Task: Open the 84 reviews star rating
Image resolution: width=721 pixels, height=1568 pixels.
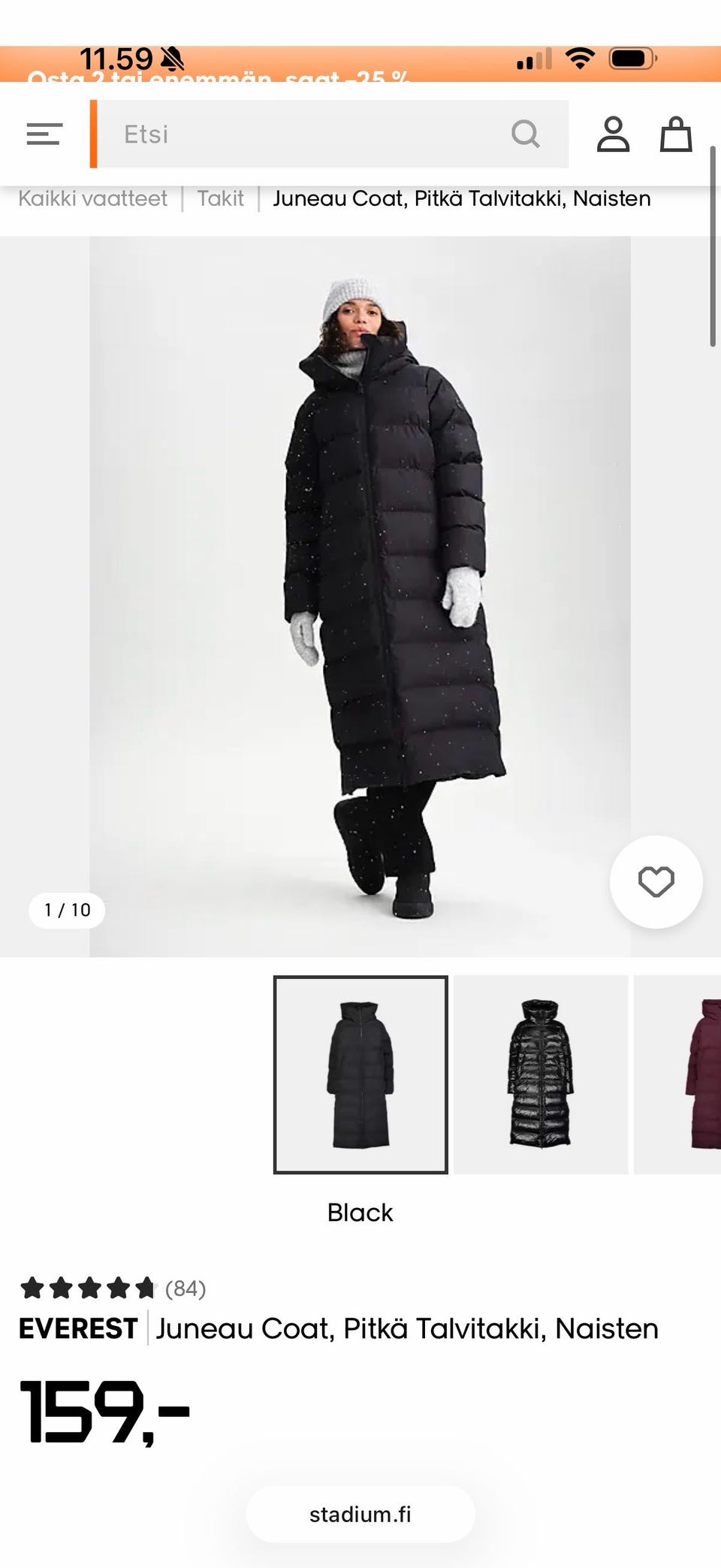Action: tap(113, 1289)
